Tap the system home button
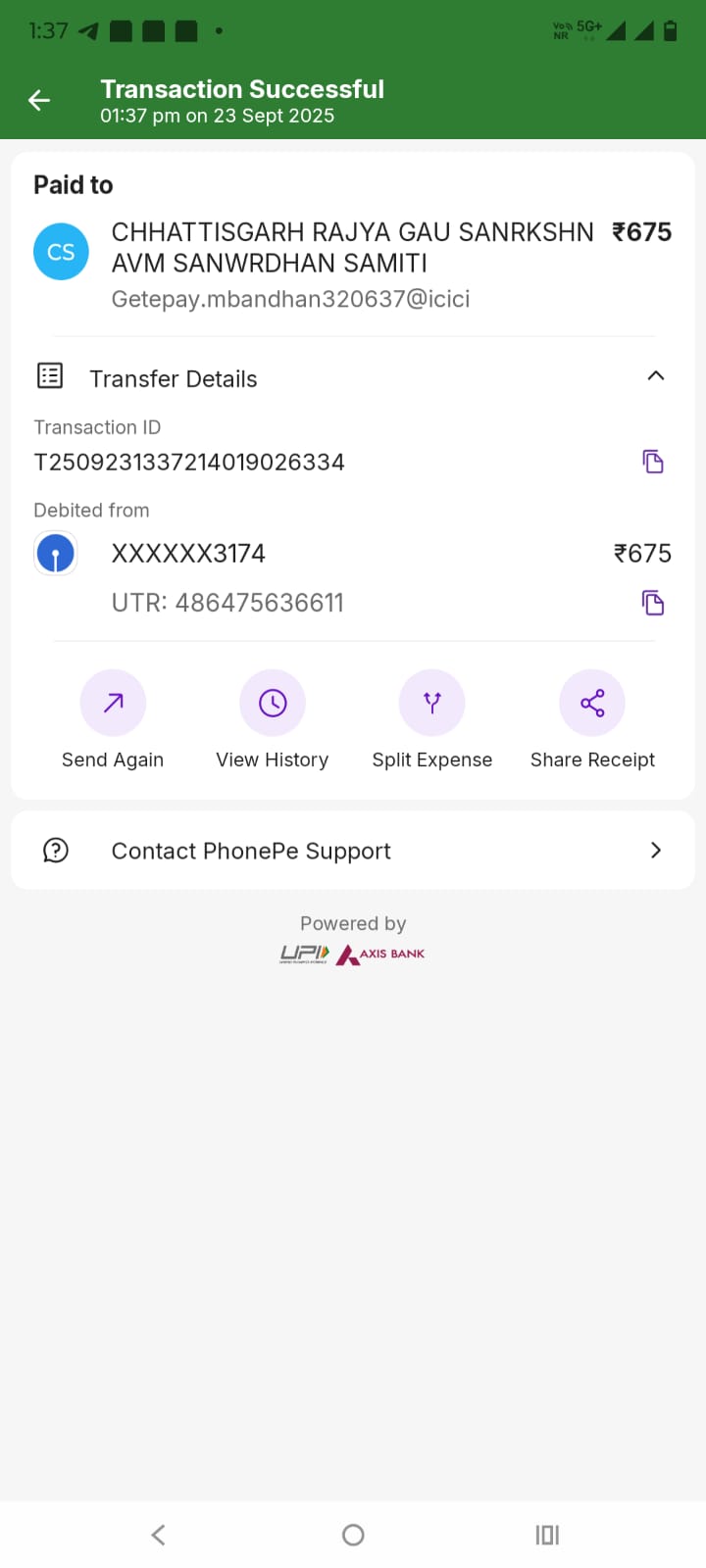706x1568 pixels. 353,1535
